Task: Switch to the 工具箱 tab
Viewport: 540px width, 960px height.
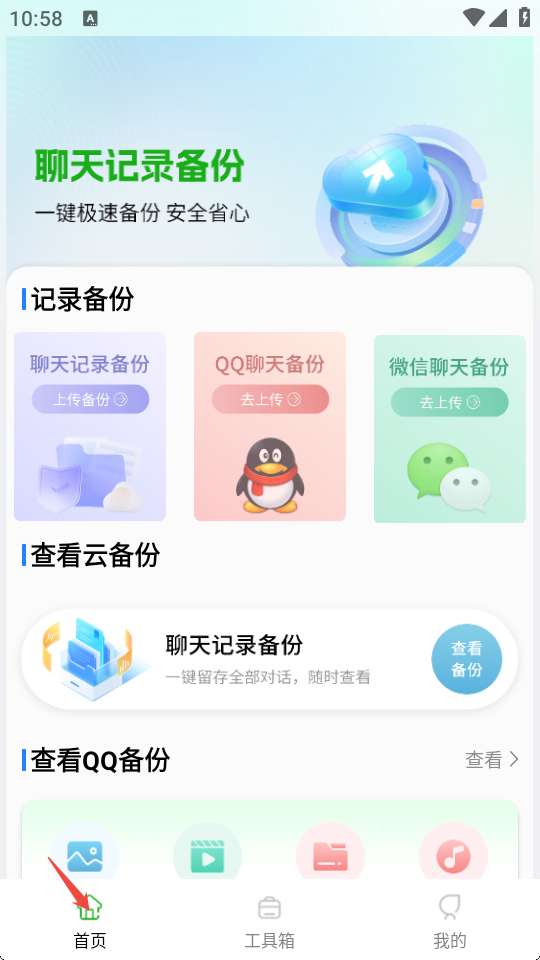Action: [x=269, y=921]
